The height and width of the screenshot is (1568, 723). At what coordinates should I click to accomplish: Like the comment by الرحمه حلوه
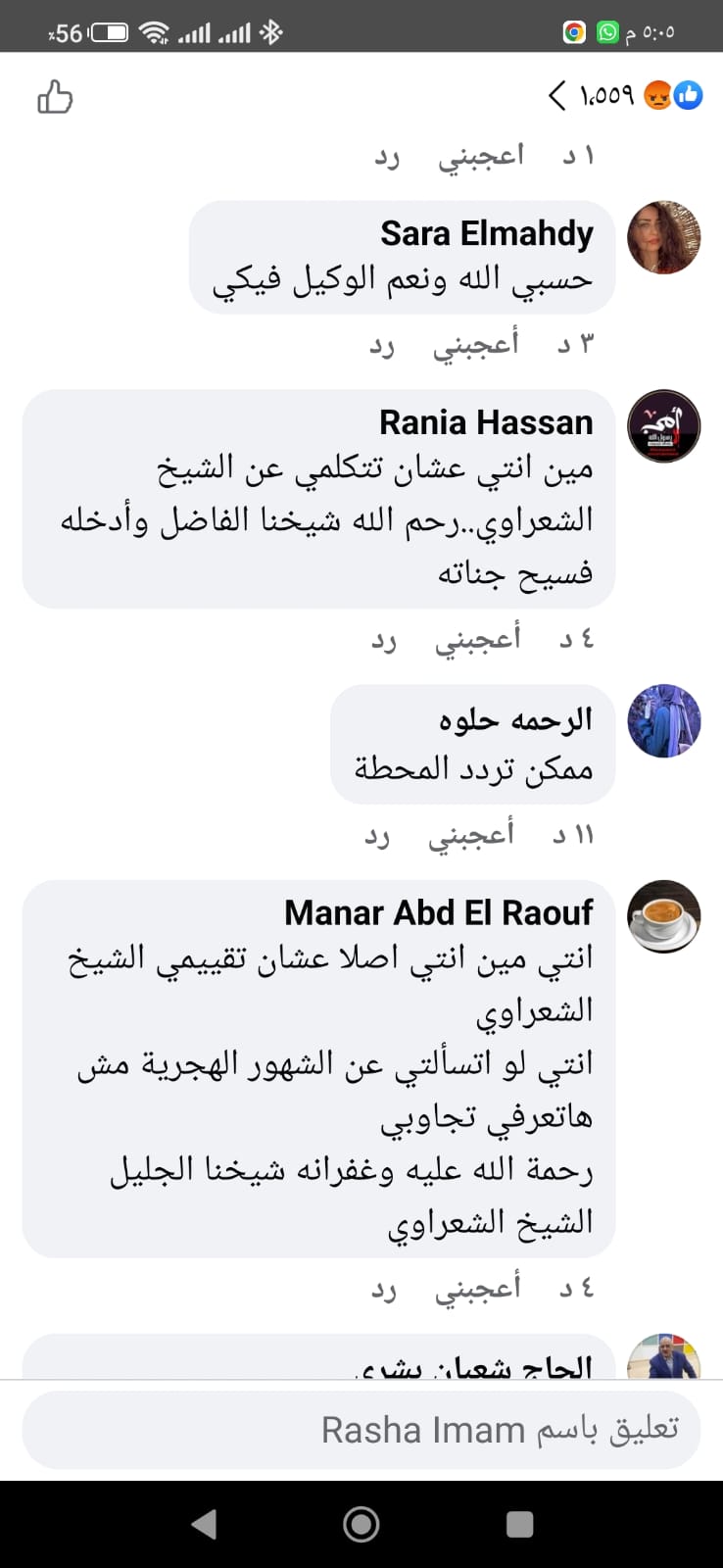[x=471, y=835]
